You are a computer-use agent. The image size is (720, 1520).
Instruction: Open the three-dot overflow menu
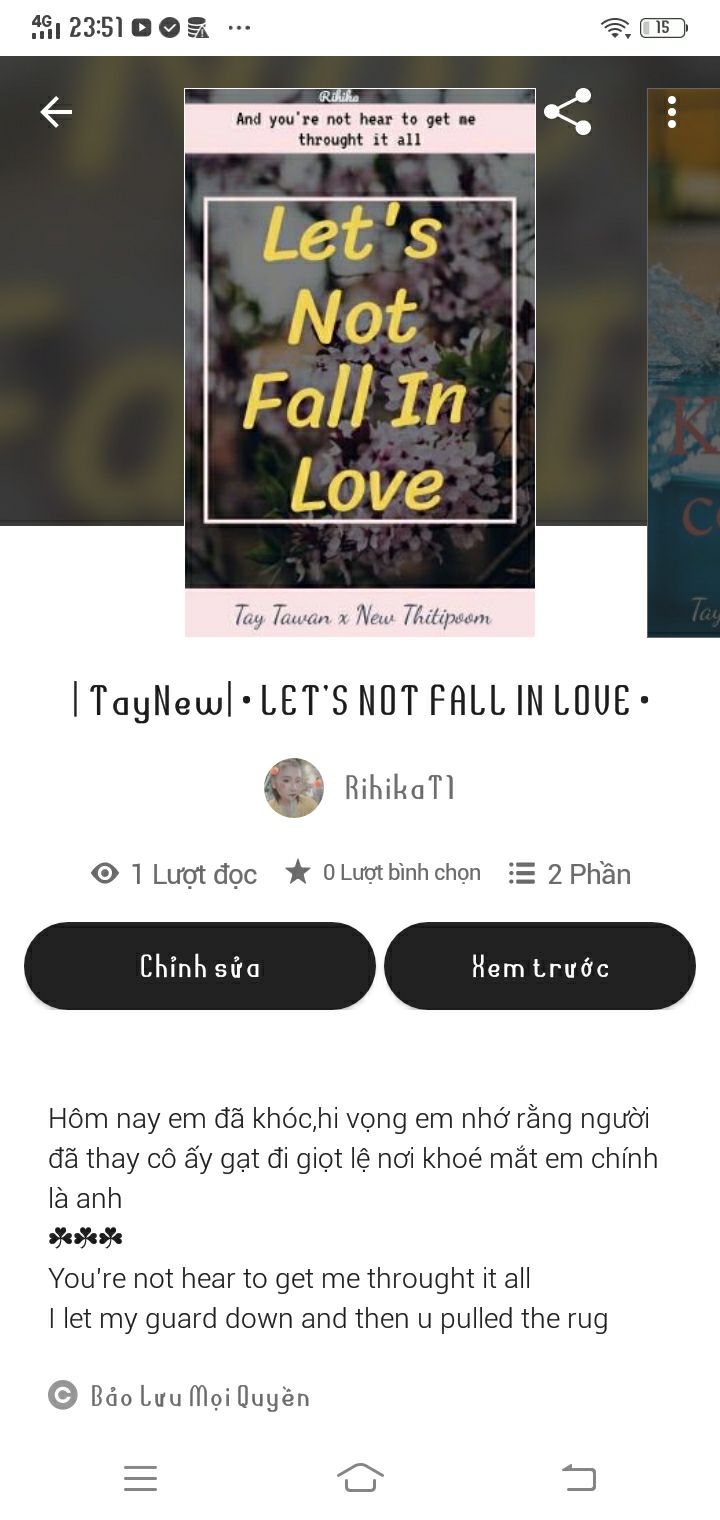pyautogui.click(x=672, y=112)
